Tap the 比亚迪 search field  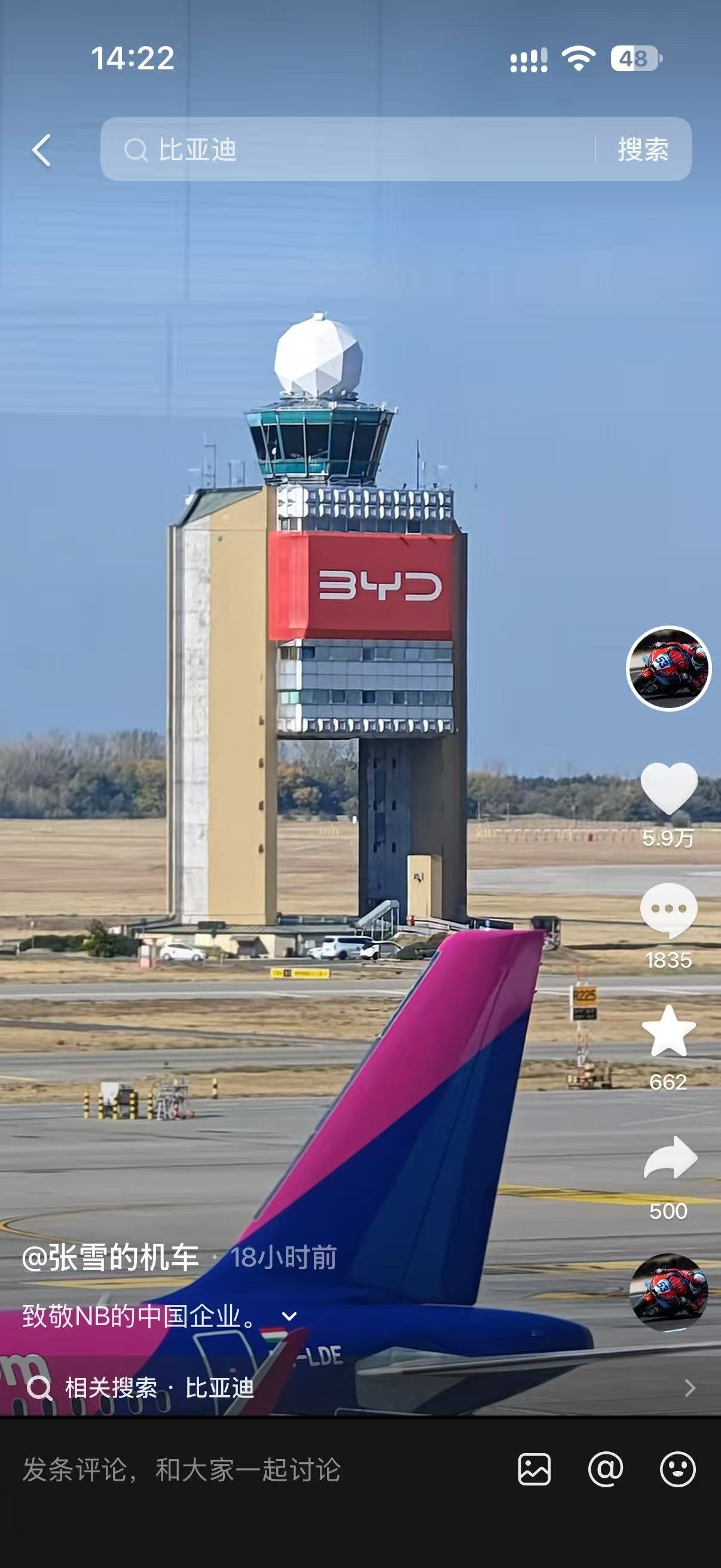347,149
